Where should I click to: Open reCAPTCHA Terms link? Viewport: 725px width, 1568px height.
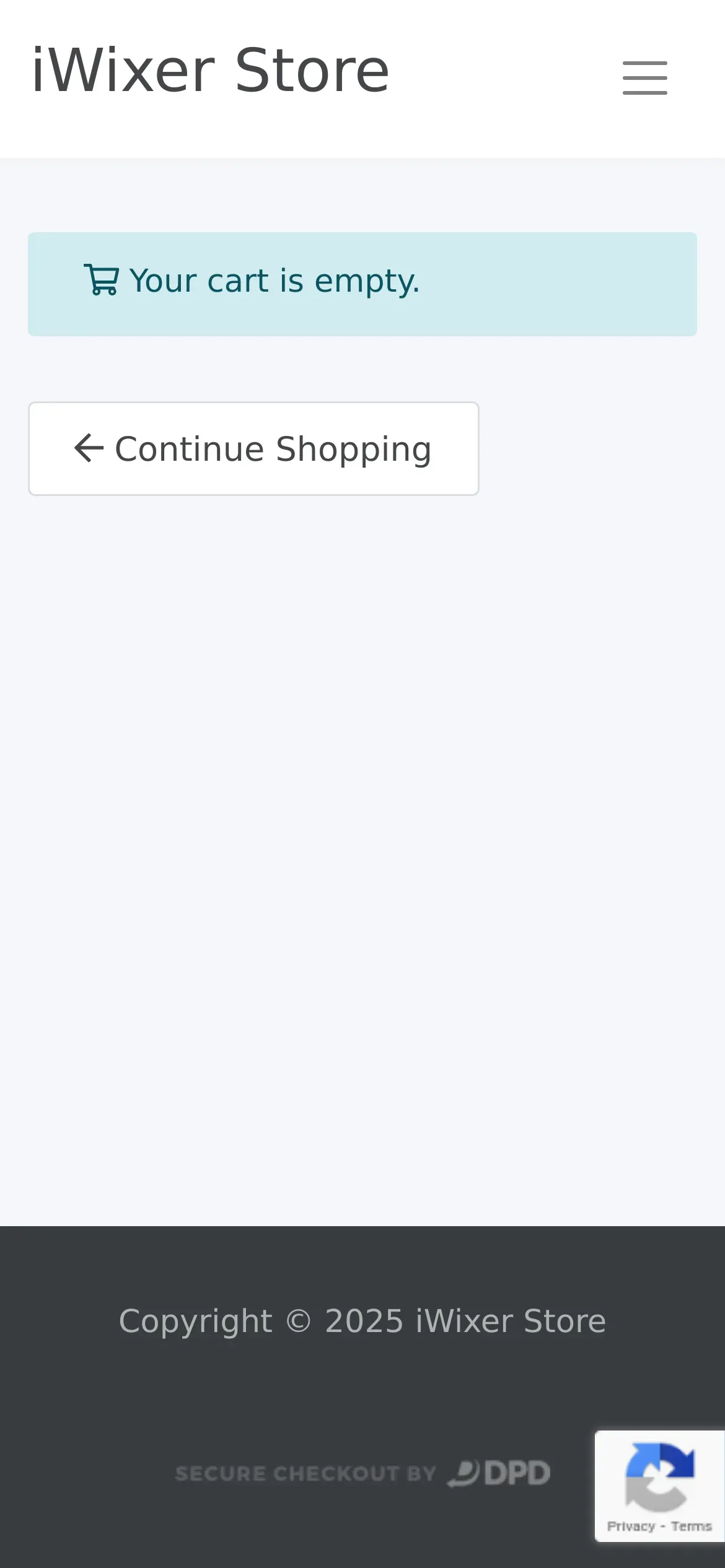692,1526
